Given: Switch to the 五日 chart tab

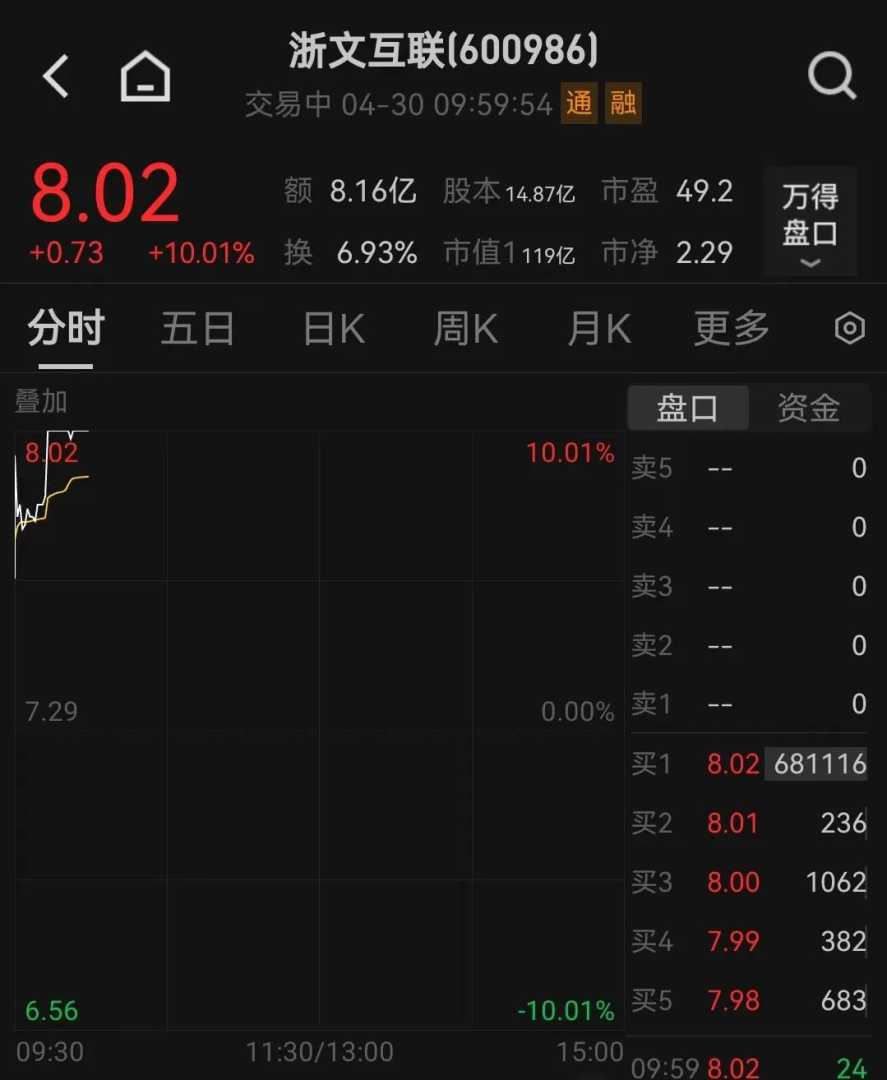Looking at the screenshot, I should click(x=197, y=328).
